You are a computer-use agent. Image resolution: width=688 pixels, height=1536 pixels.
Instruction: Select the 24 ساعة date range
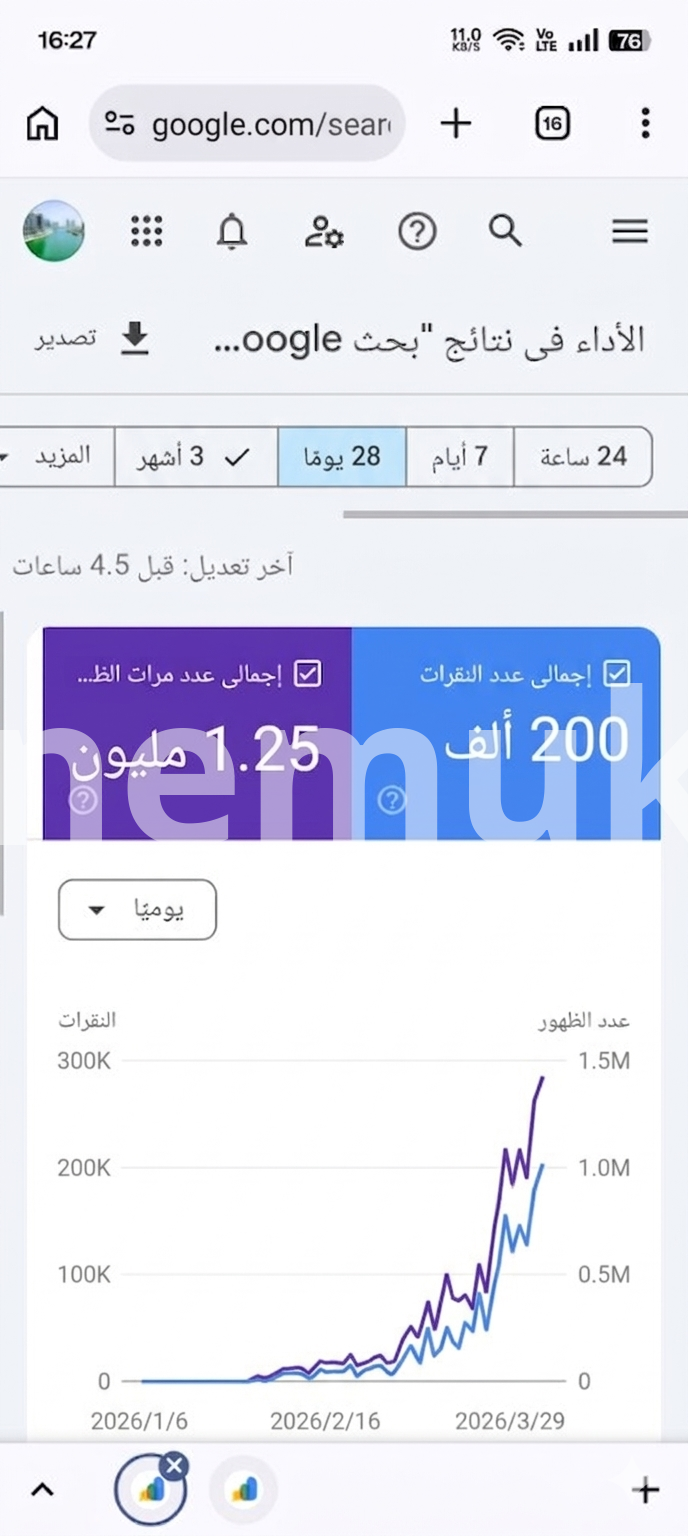coord(583,457)
